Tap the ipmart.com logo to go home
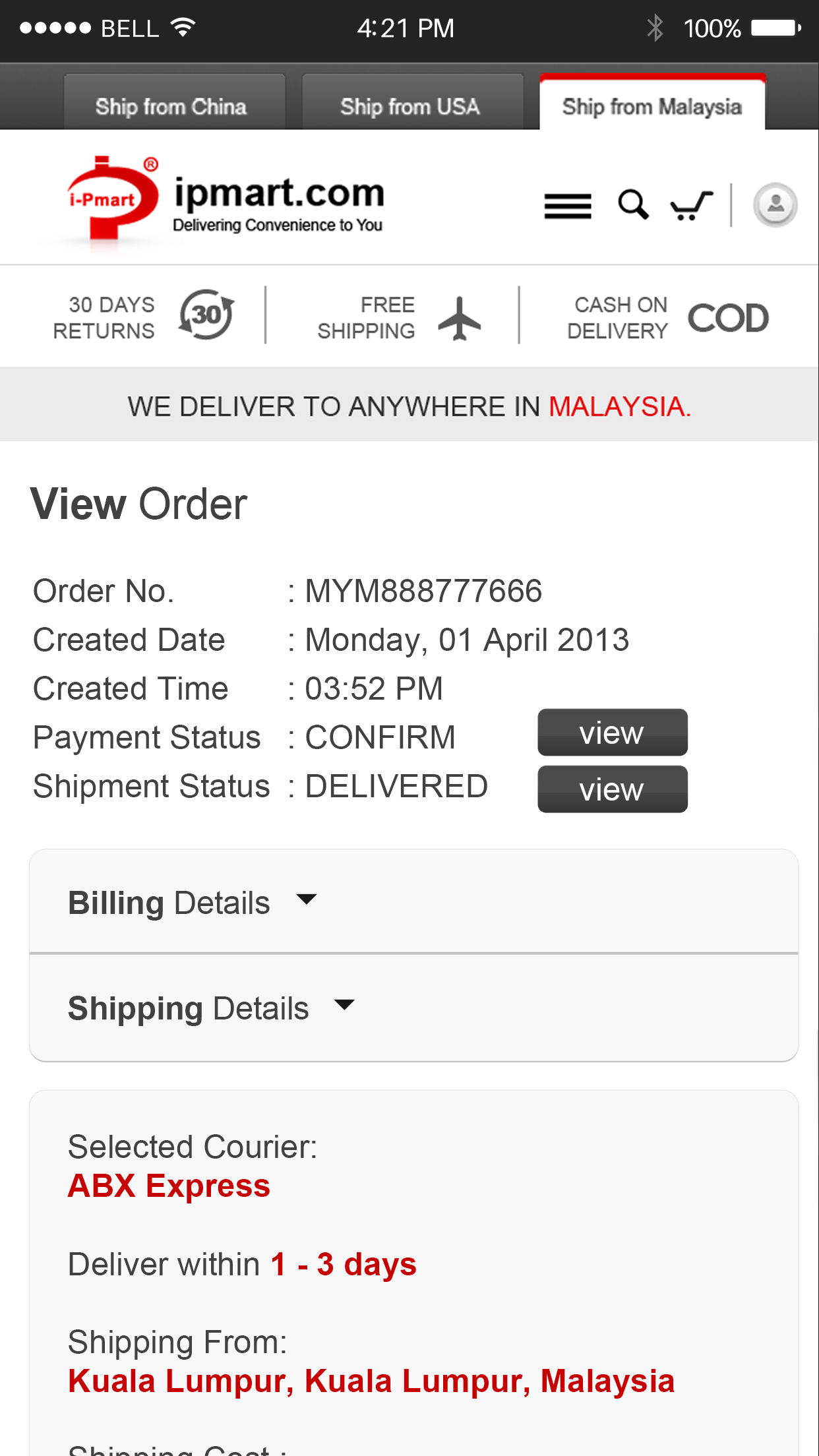Screen dimensions: 819x1456 tap(224, 201)
